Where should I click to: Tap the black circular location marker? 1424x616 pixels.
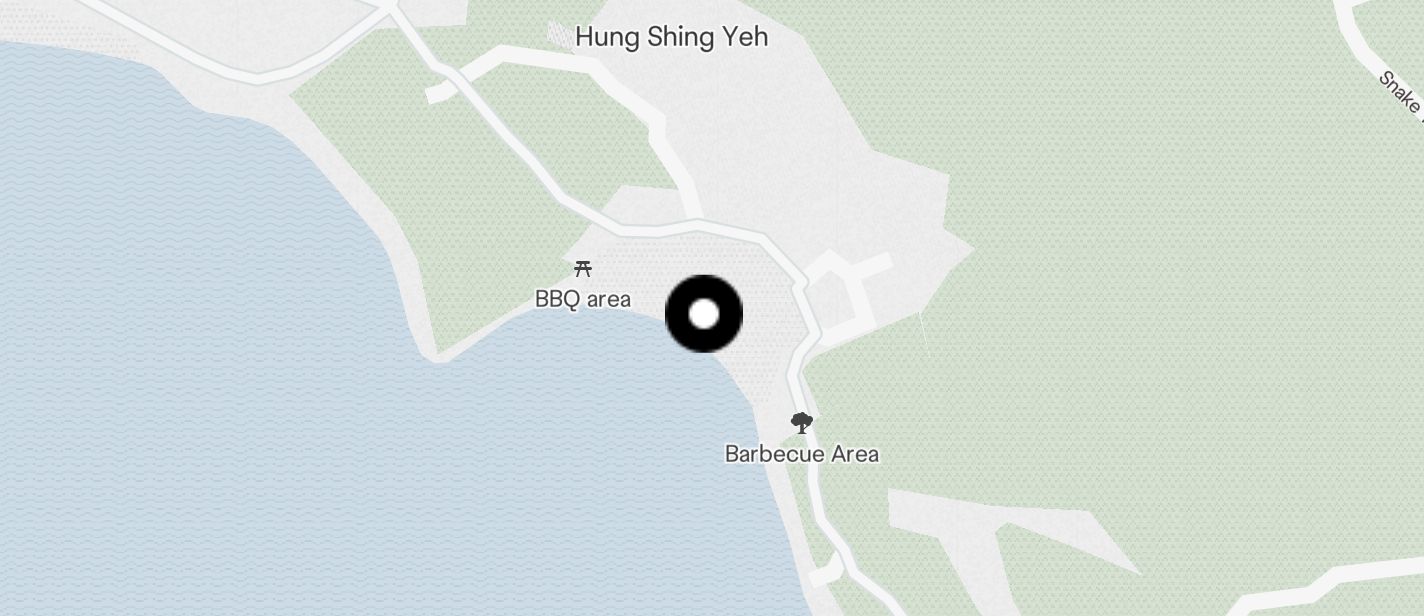click(704, 314)
